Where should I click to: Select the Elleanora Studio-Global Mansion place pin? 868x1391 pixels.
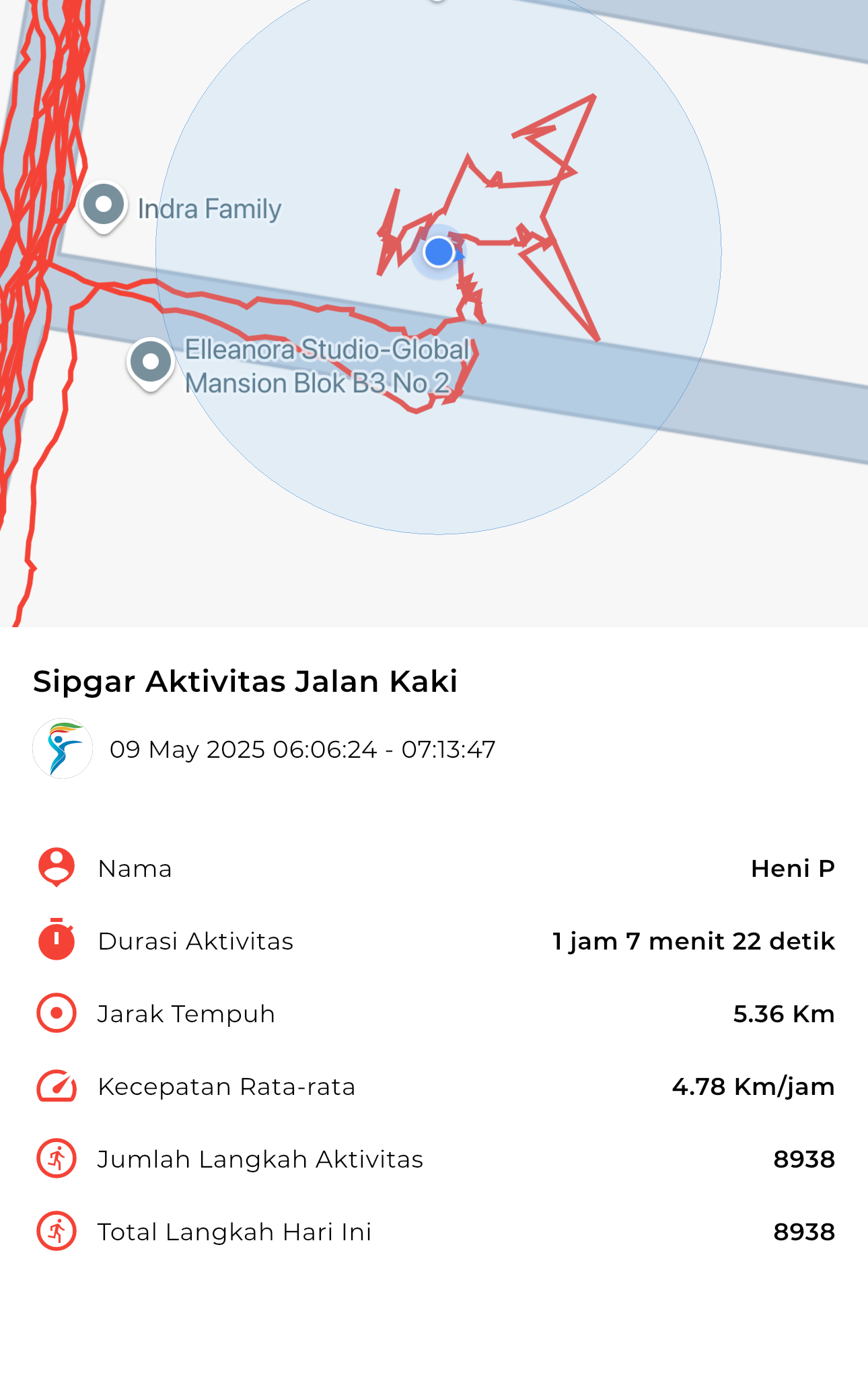point(151,363)
